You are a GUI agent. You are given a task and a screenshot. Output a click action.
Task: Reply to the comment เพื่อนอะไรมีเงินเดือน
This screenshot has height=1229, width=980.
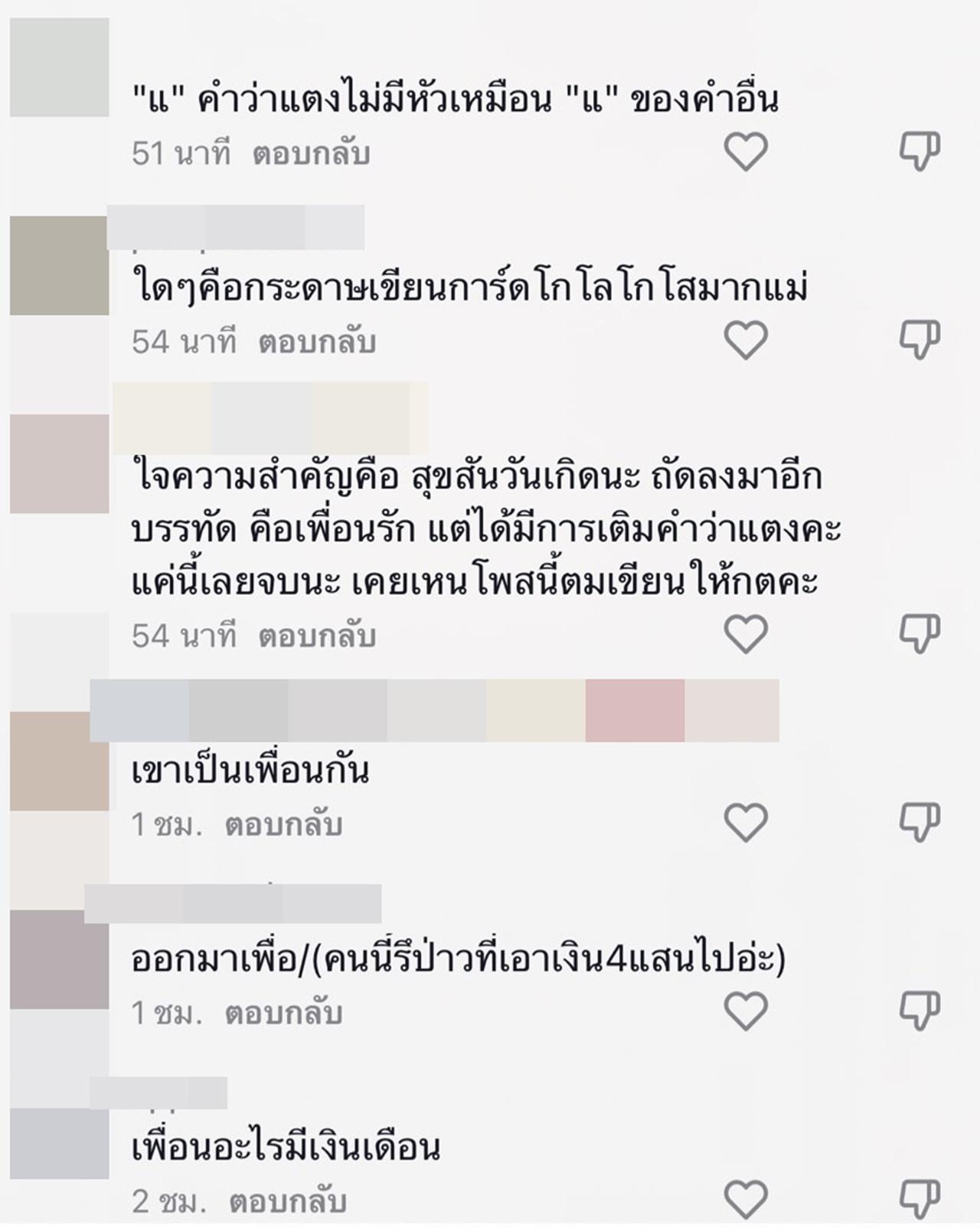pyautogui.click(x=288, y=1201)
